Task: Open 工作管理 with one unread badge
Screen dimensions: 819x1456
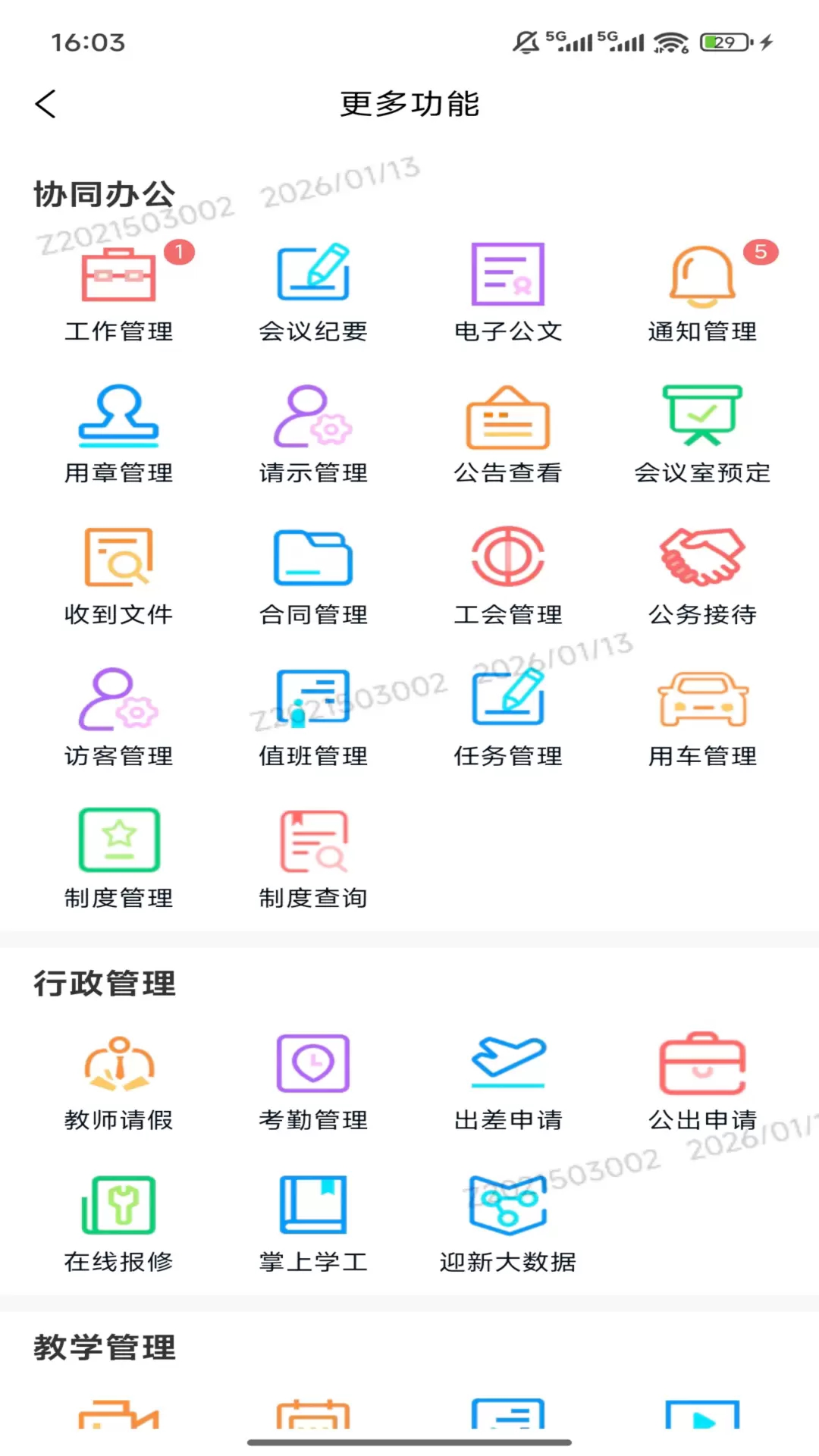Action: coord(119,292)
